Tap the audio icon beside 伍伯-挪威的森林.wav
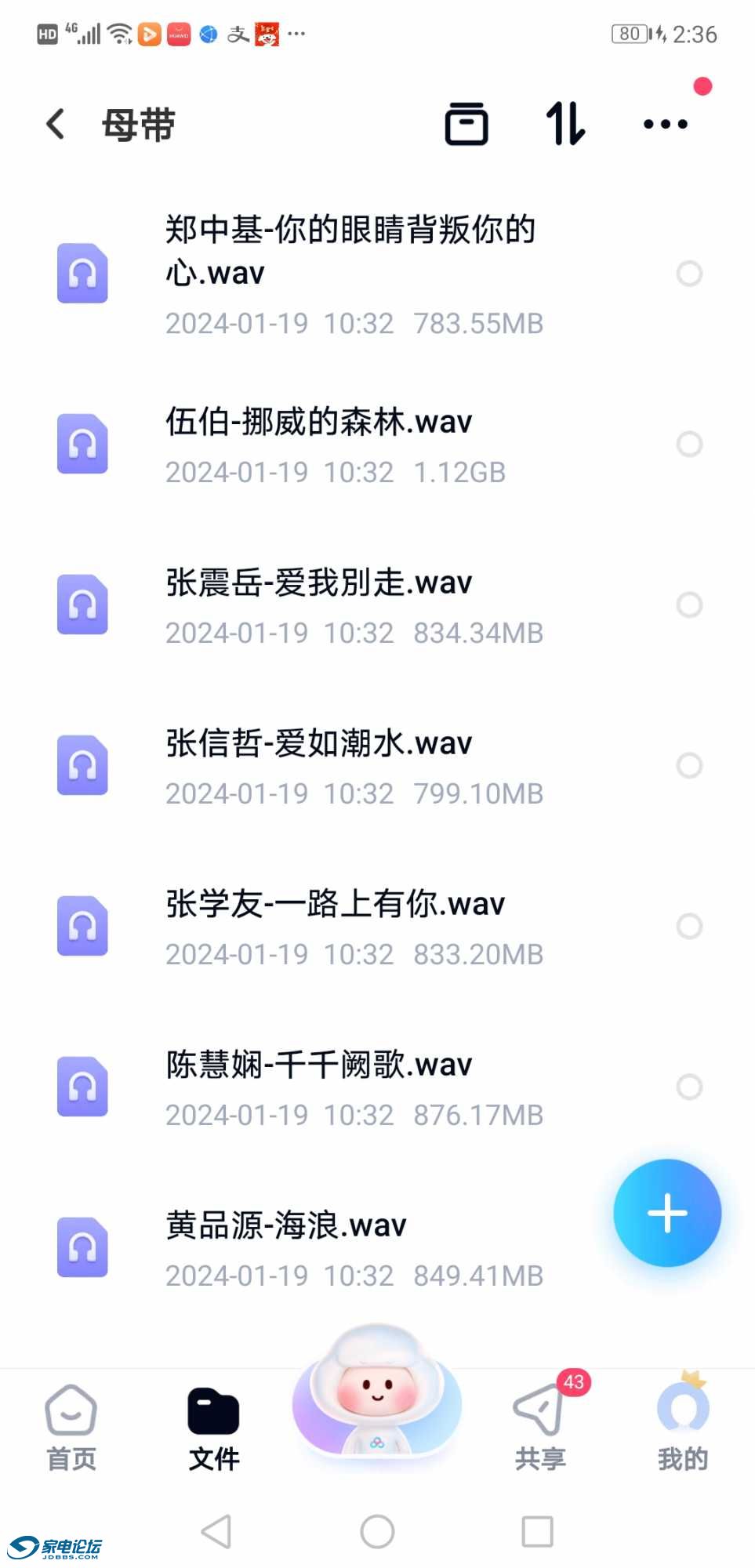 82,445
